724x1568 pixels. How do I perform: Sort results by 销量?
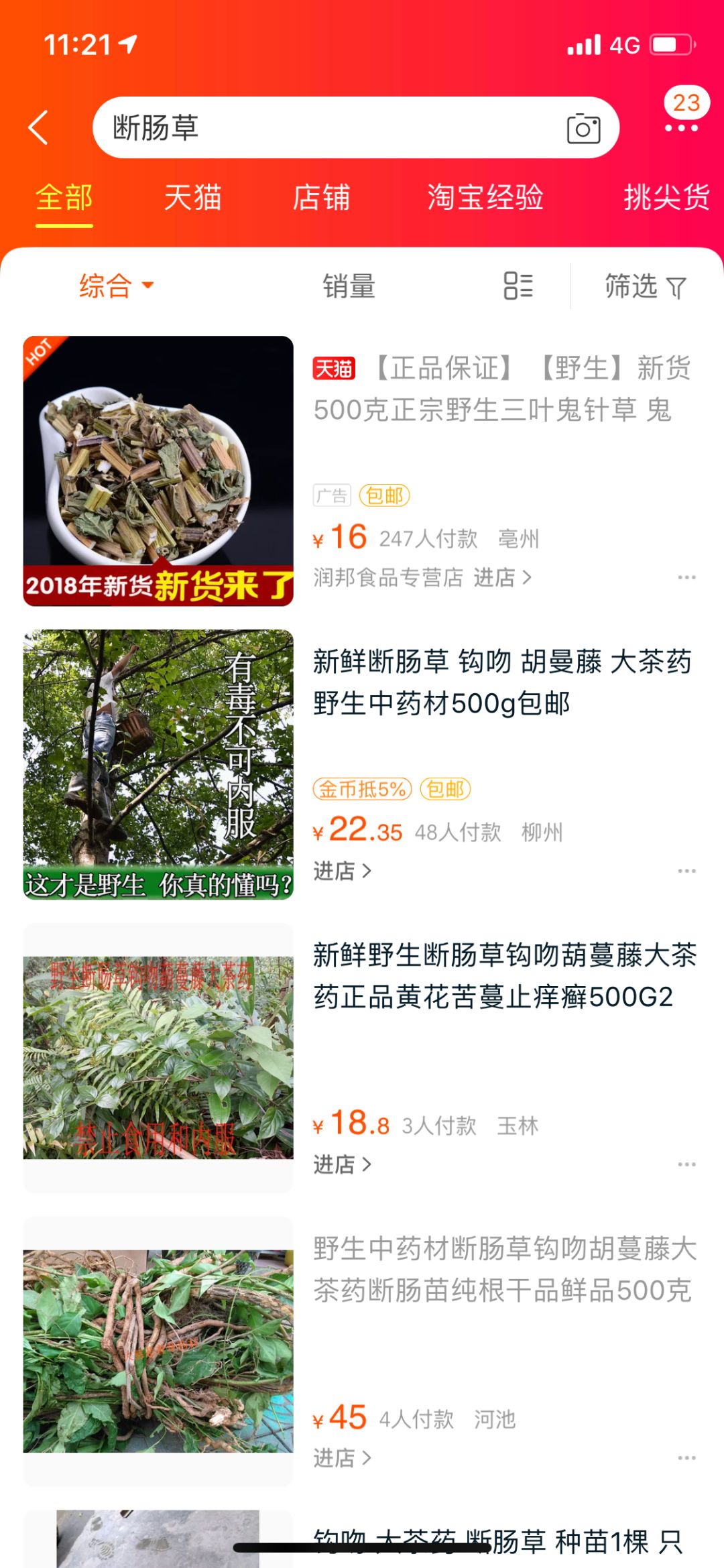tap(349, 286)
